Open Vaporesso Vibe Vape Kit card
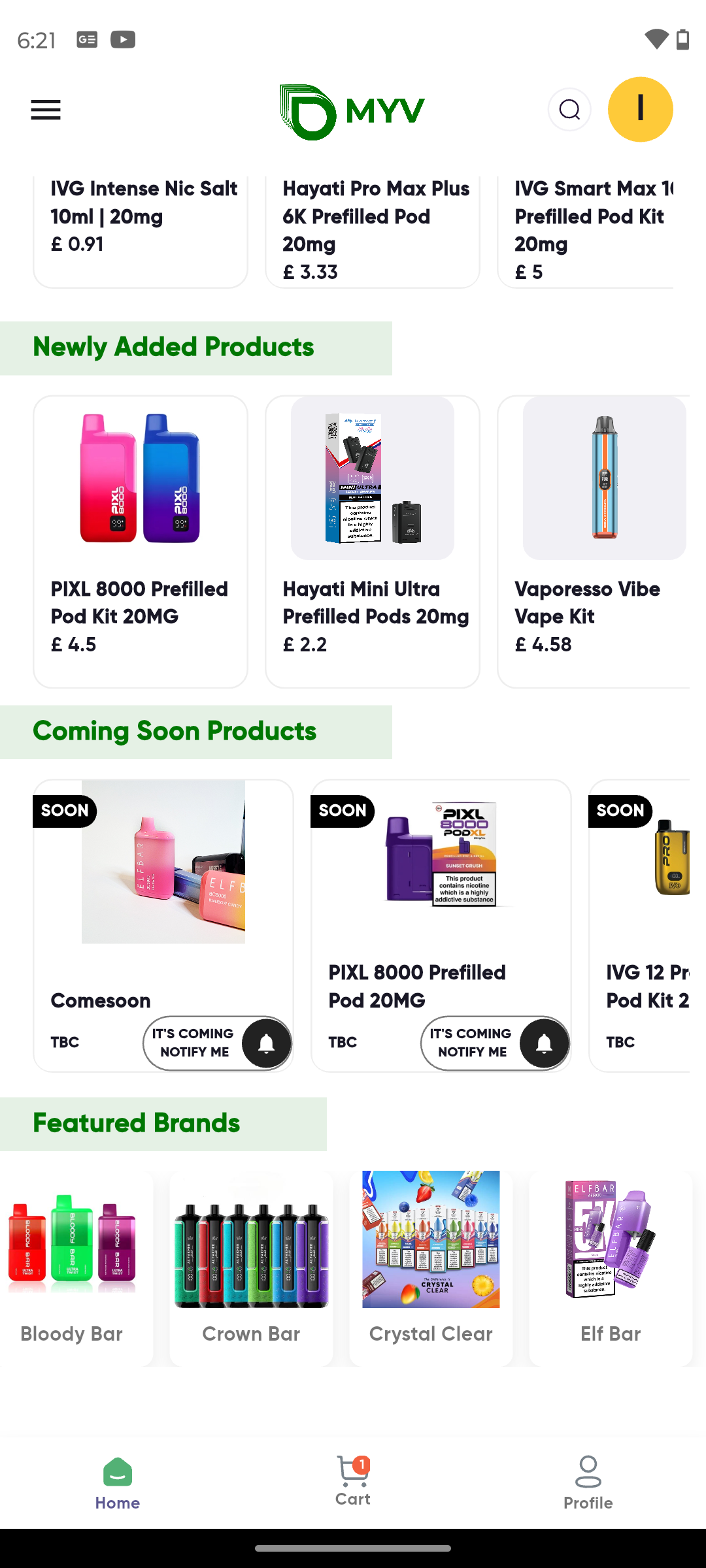Image resolution: width=706 pixels, height=1568 pixels. [594, 541]
